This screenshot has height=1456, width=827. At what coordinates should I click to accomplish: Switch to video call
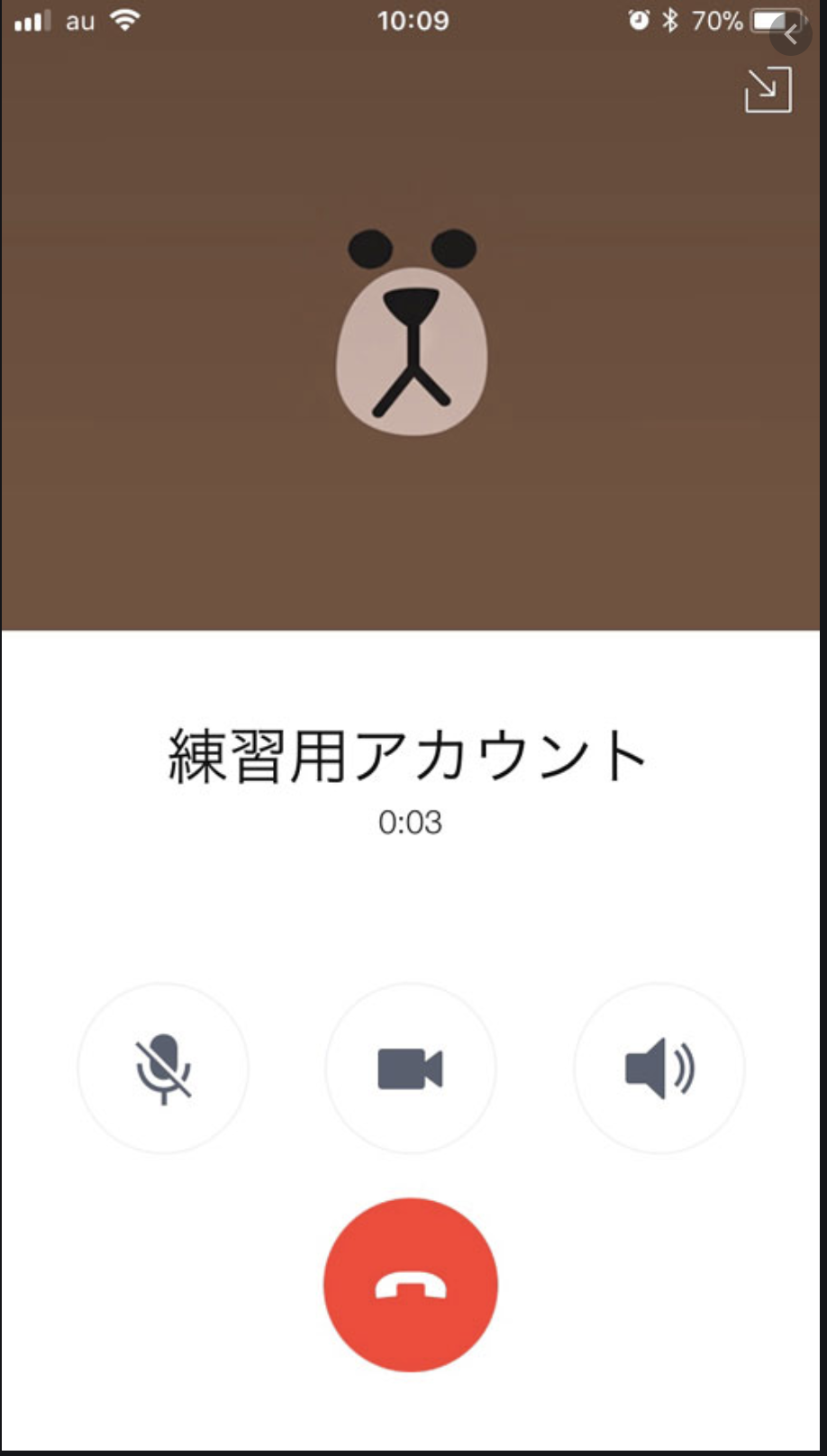coord(411,1069)
